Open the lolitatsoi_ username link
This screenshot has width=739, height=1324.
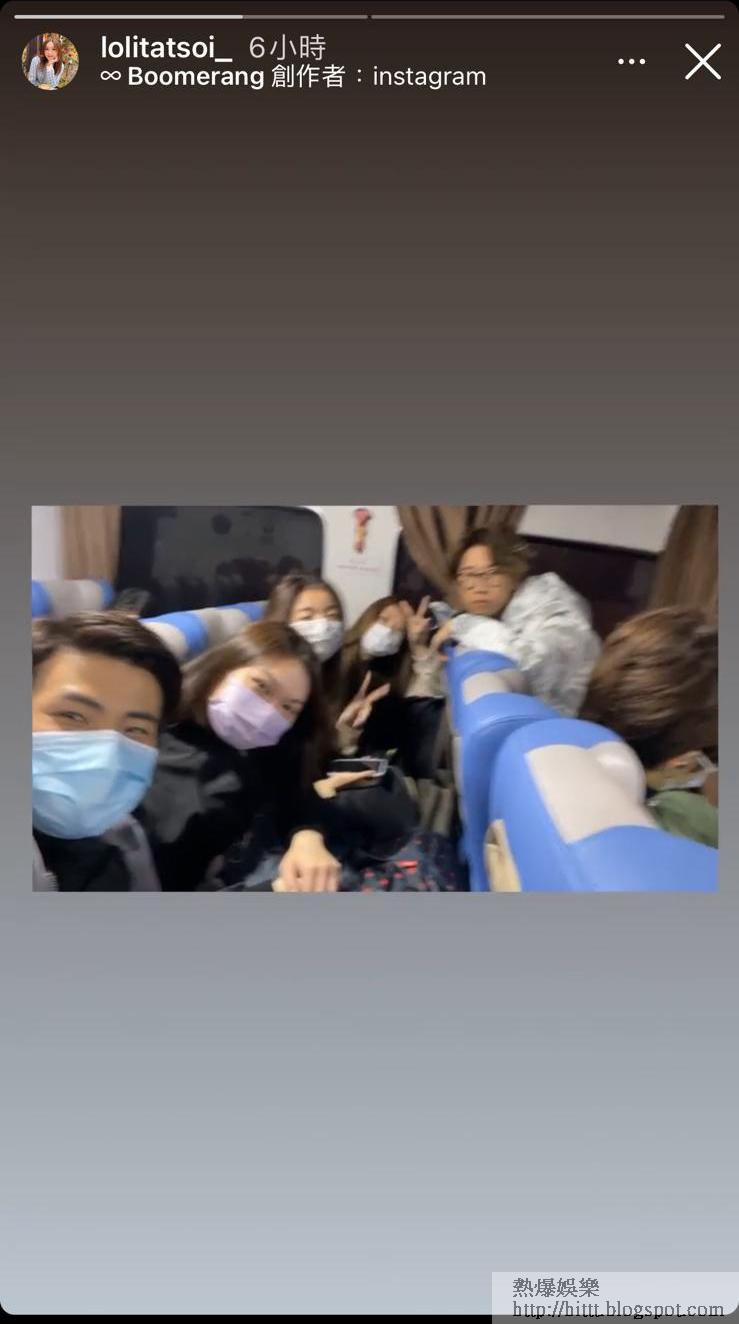(x=166, y=47)
